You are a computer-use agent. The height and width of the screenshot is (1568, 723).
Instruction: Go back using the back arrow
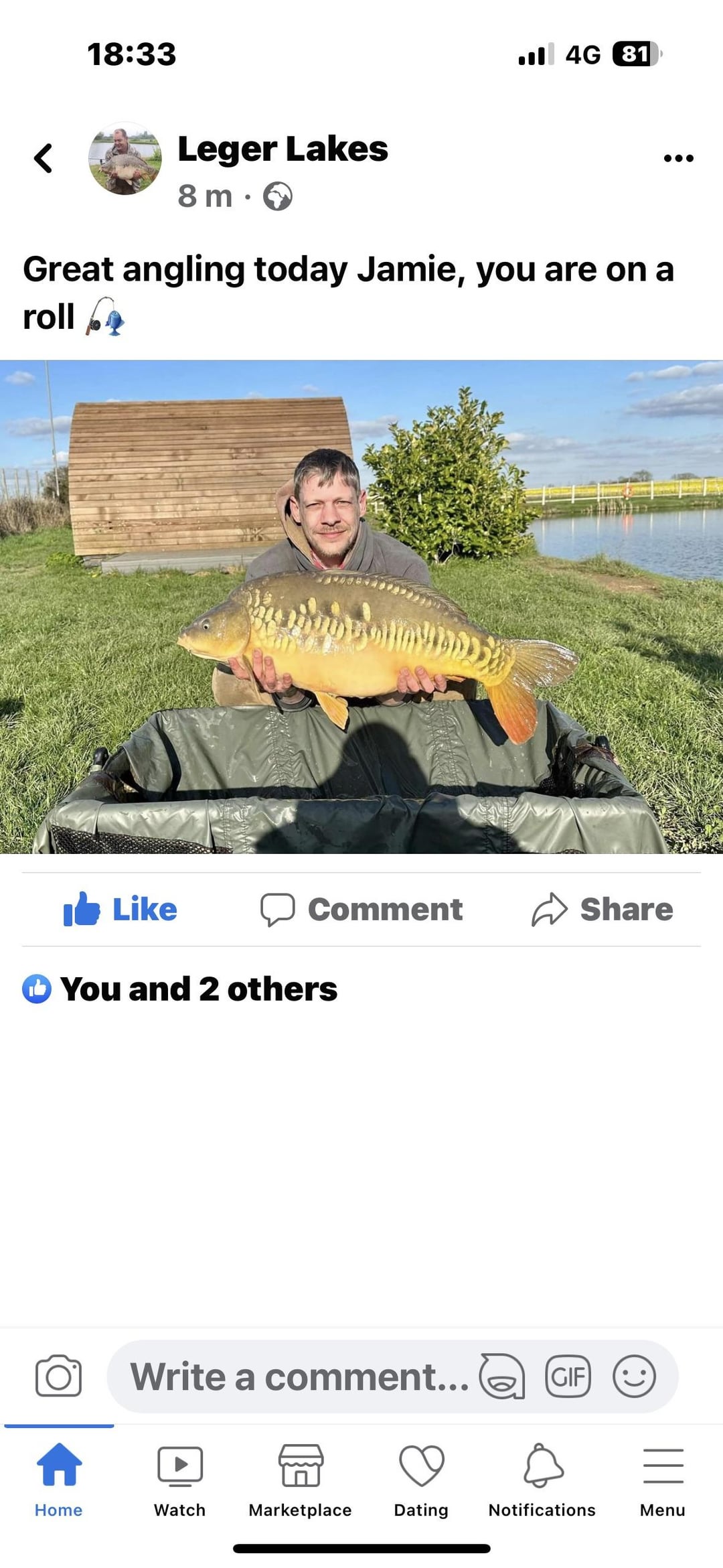pos(44,159)
